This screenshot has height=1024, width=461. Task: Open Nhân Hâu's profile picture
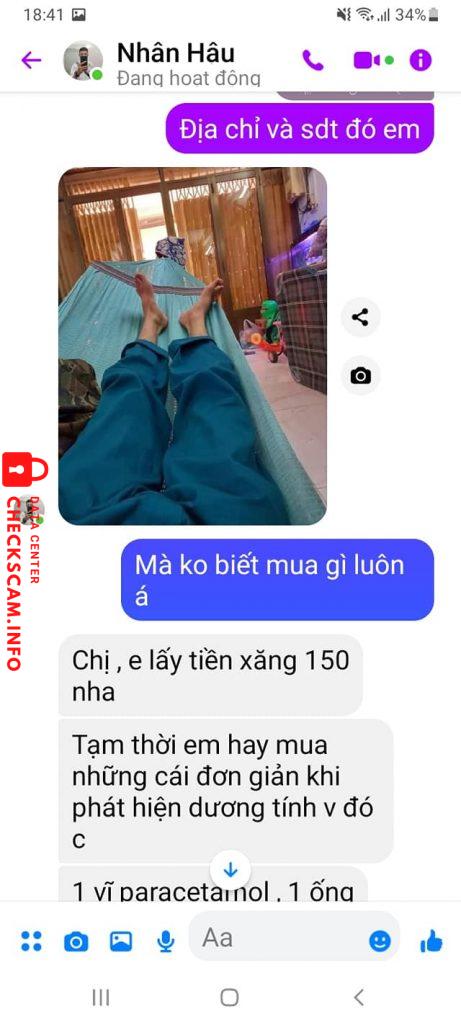pos(82,61)
